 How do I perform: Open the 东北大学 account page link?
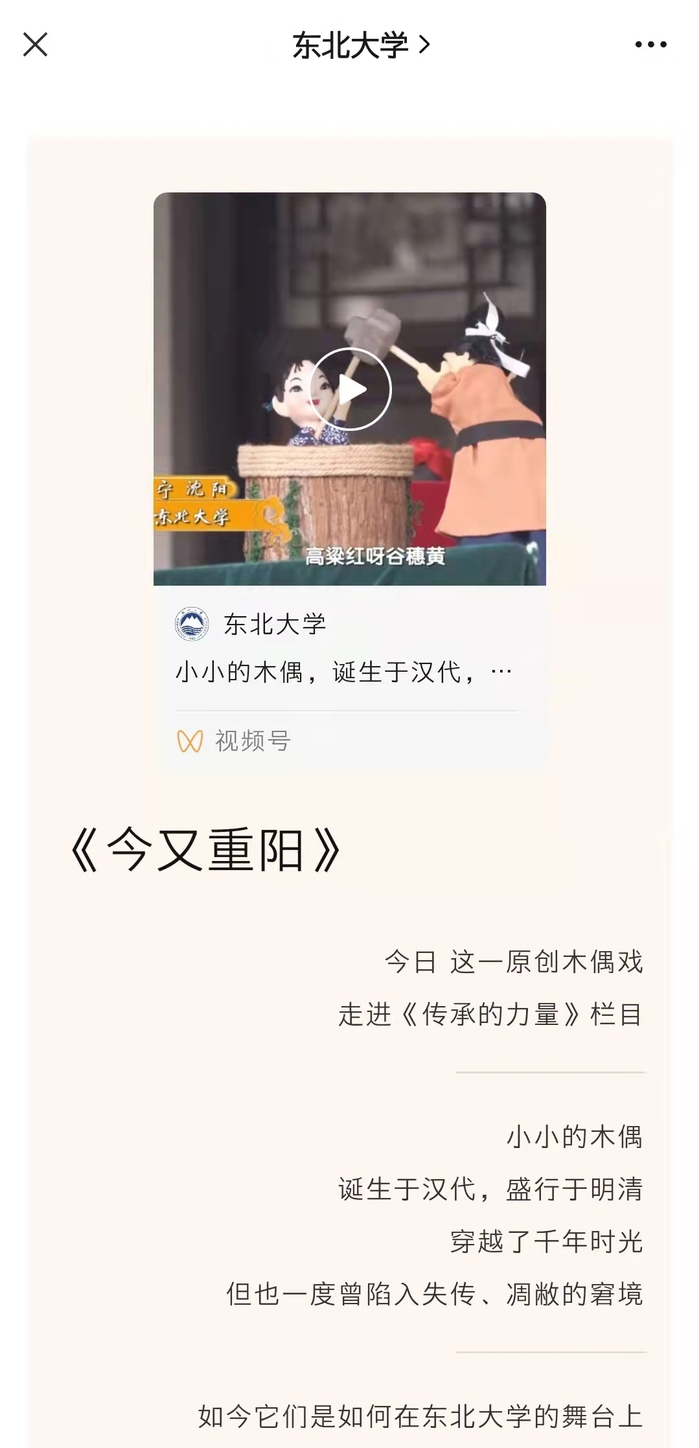(x=360, y=45)
